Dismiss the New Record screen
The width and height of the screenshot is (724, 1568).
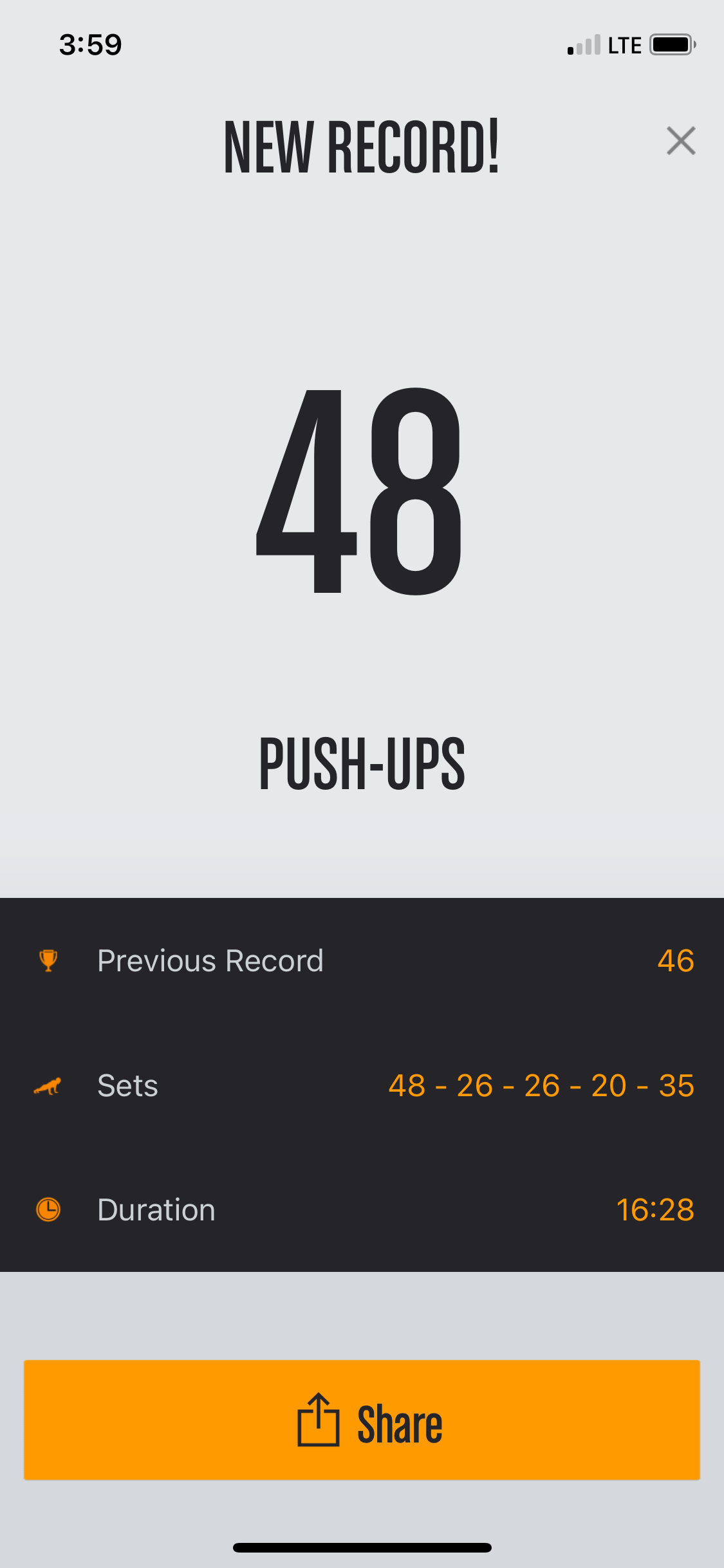click(681, 141)
